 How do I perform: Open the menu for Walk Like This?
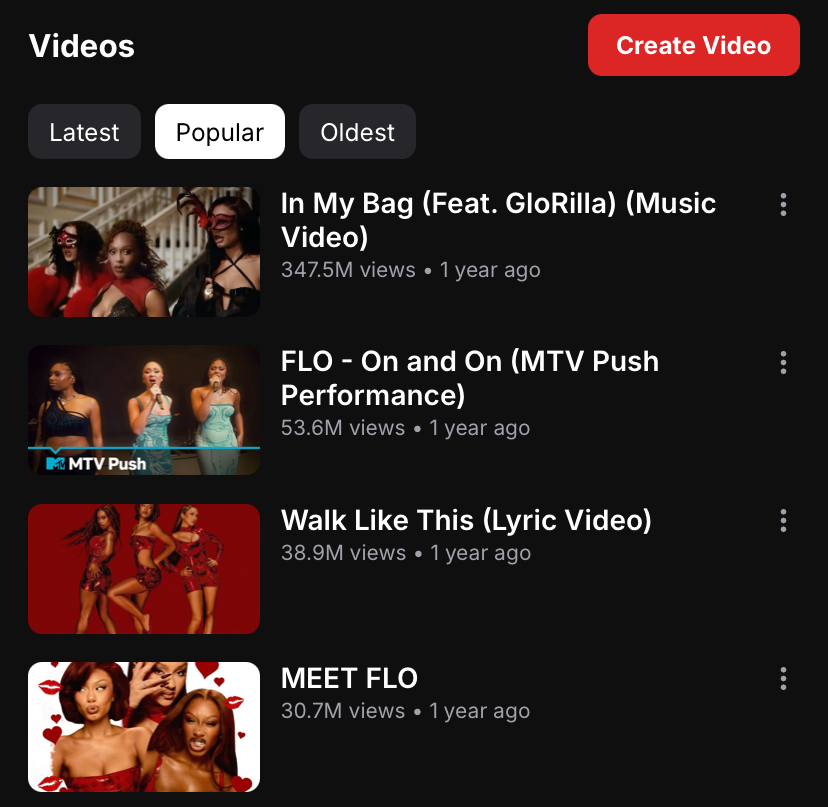pos(783,520)
